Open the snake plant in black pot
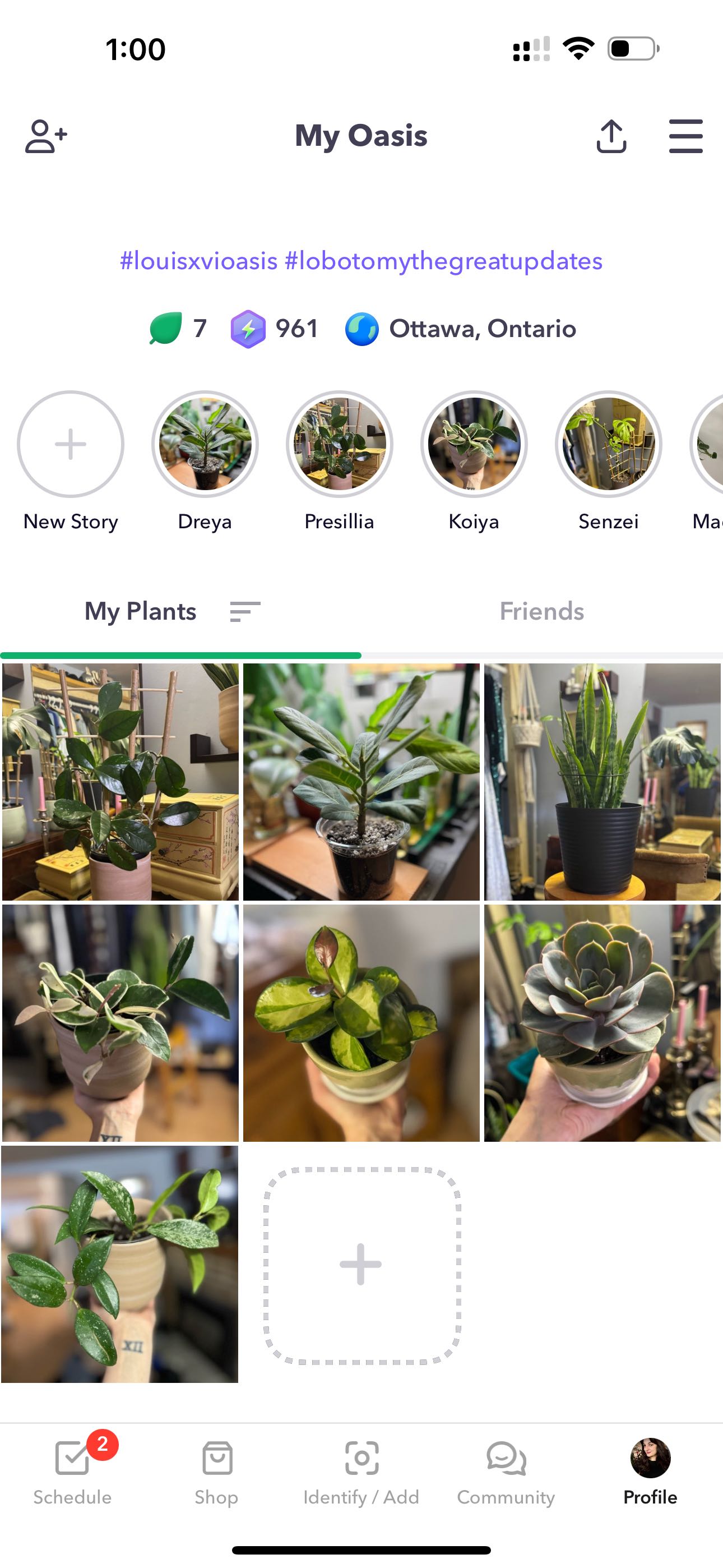723x1568 pixels. pos(602,782)
